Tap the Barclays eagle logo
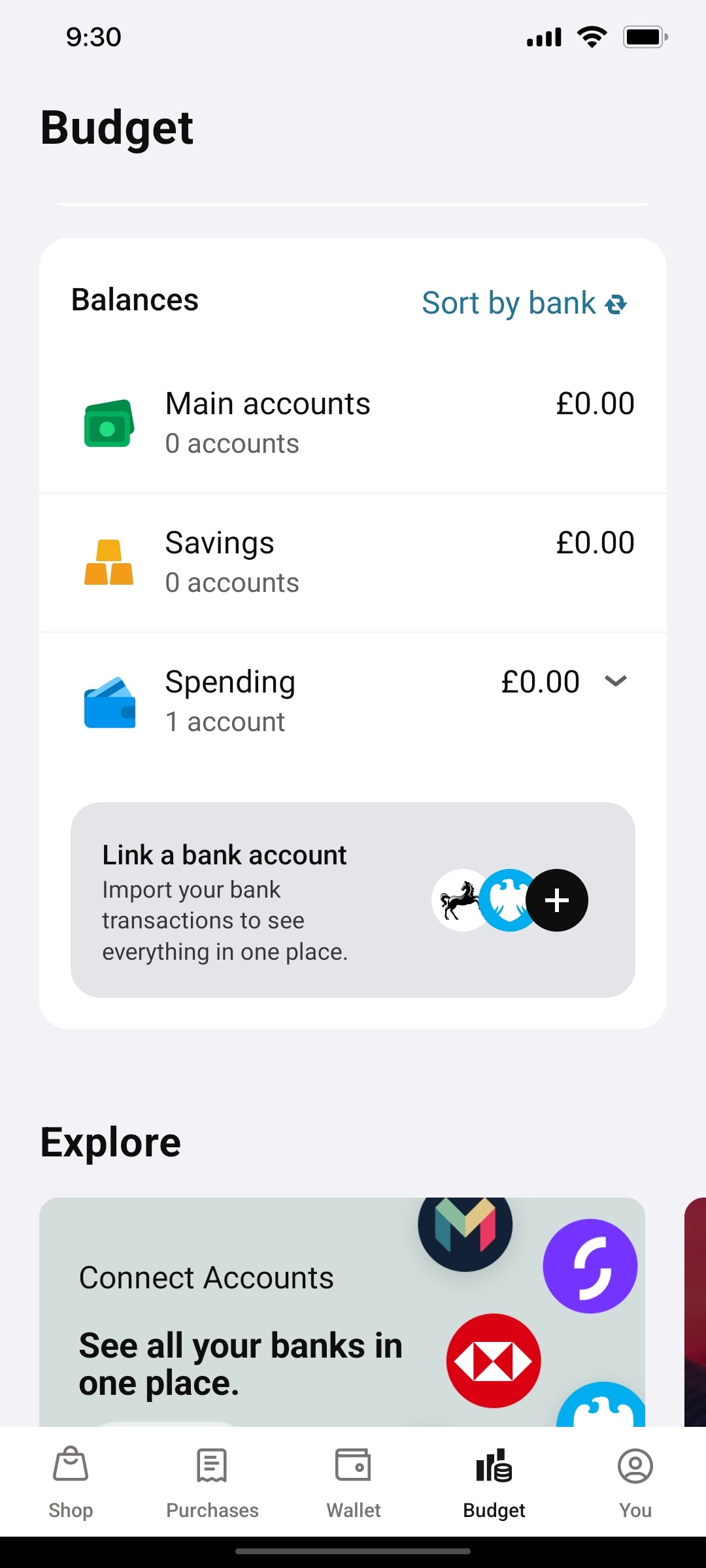 509,900
